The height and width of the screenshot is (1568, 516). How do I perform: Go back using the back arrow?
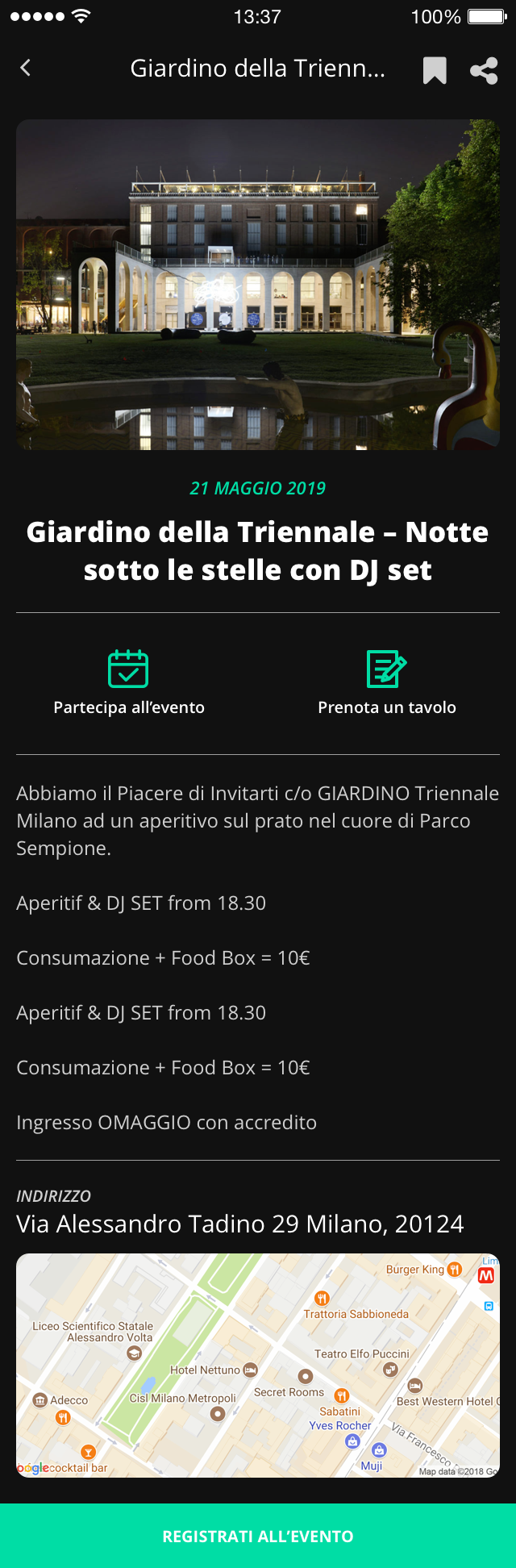tap(26, 69)
